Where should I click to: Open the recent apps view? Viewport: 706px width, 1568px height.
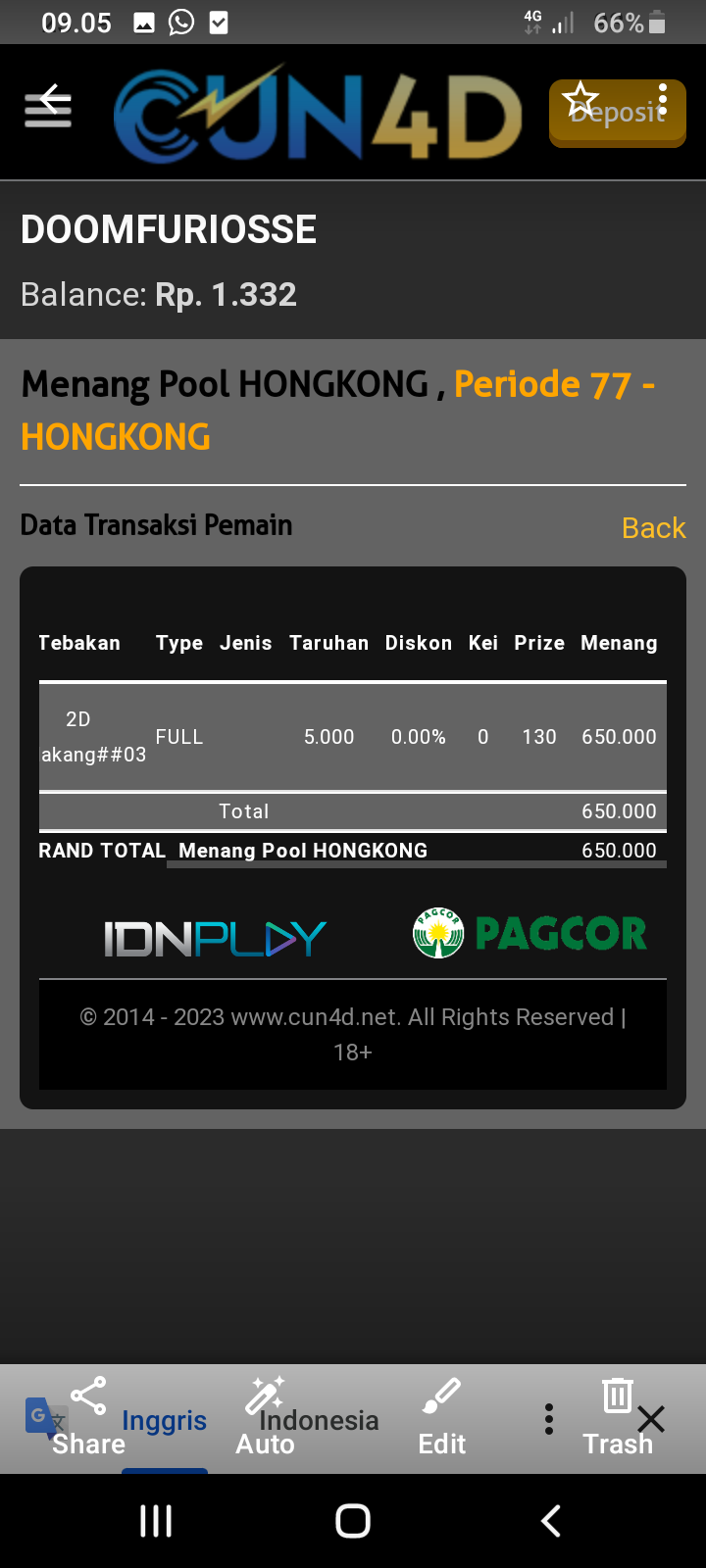tap(156, 1521)
